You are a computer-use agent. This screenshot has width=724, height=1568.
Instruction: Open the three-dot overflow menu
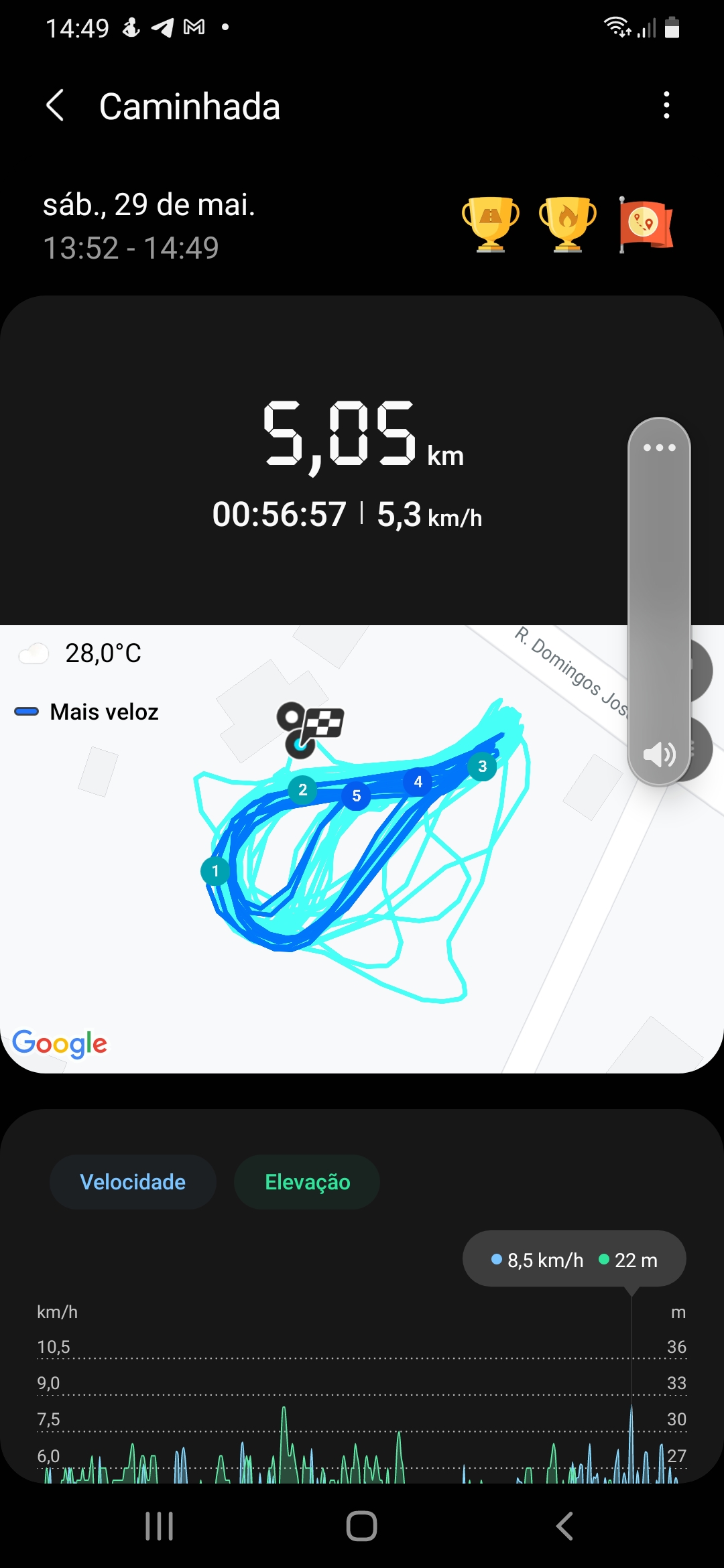pos(666,105)
